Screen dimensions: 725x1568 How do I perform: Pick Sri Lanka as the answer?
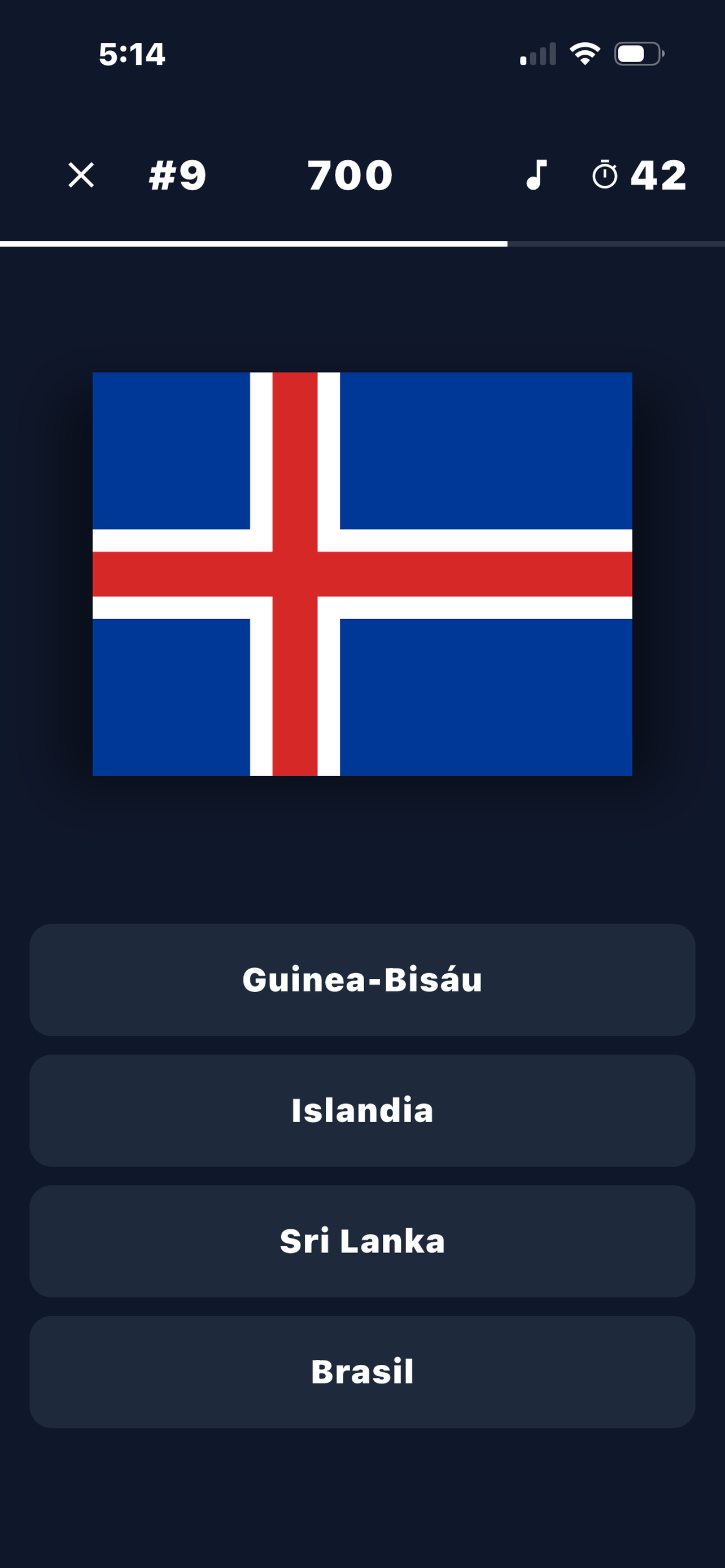coord(362,1241)
